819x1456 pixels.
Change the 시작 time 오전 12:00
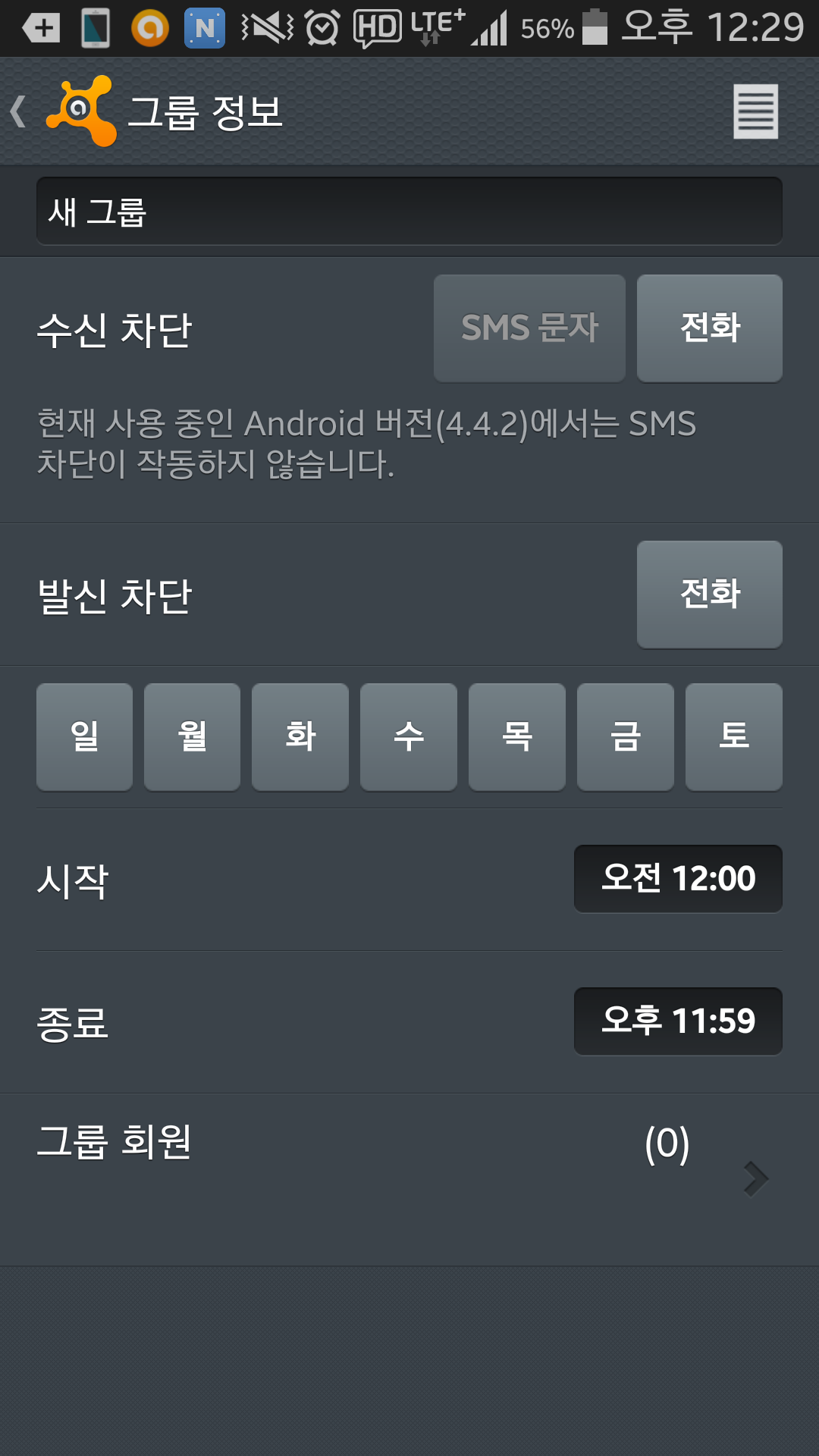pyautogui.click(x=678, y=879)
